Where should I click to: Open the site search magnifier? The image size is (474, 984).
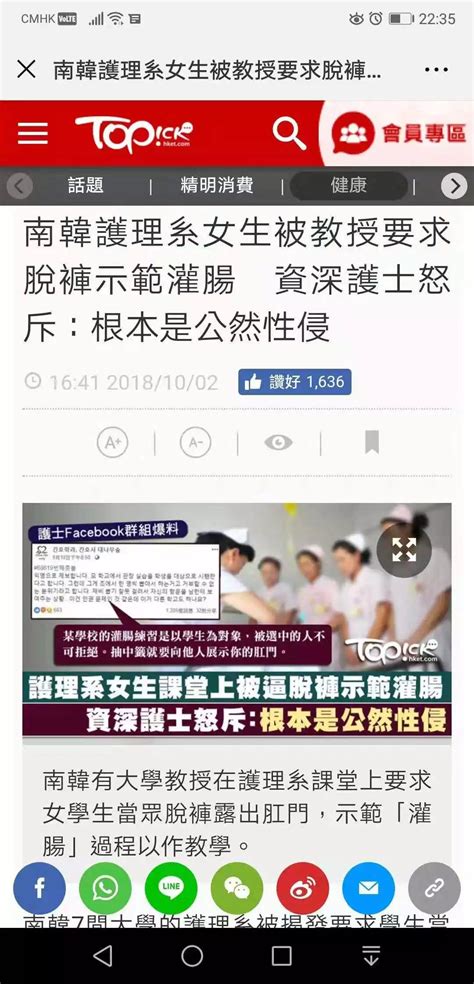pos(289,134)
